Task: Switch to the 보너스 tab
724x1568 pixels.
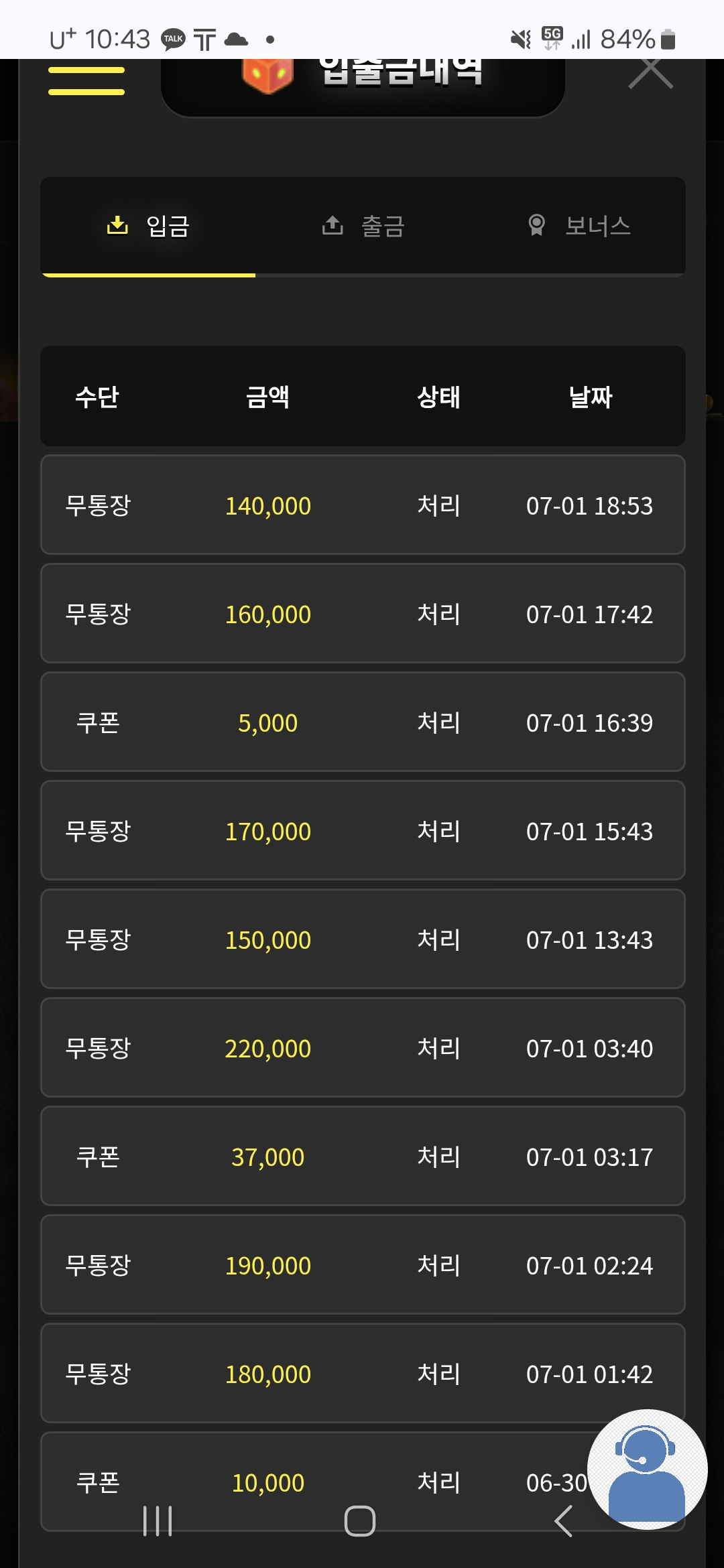Action: coord(579,226)
